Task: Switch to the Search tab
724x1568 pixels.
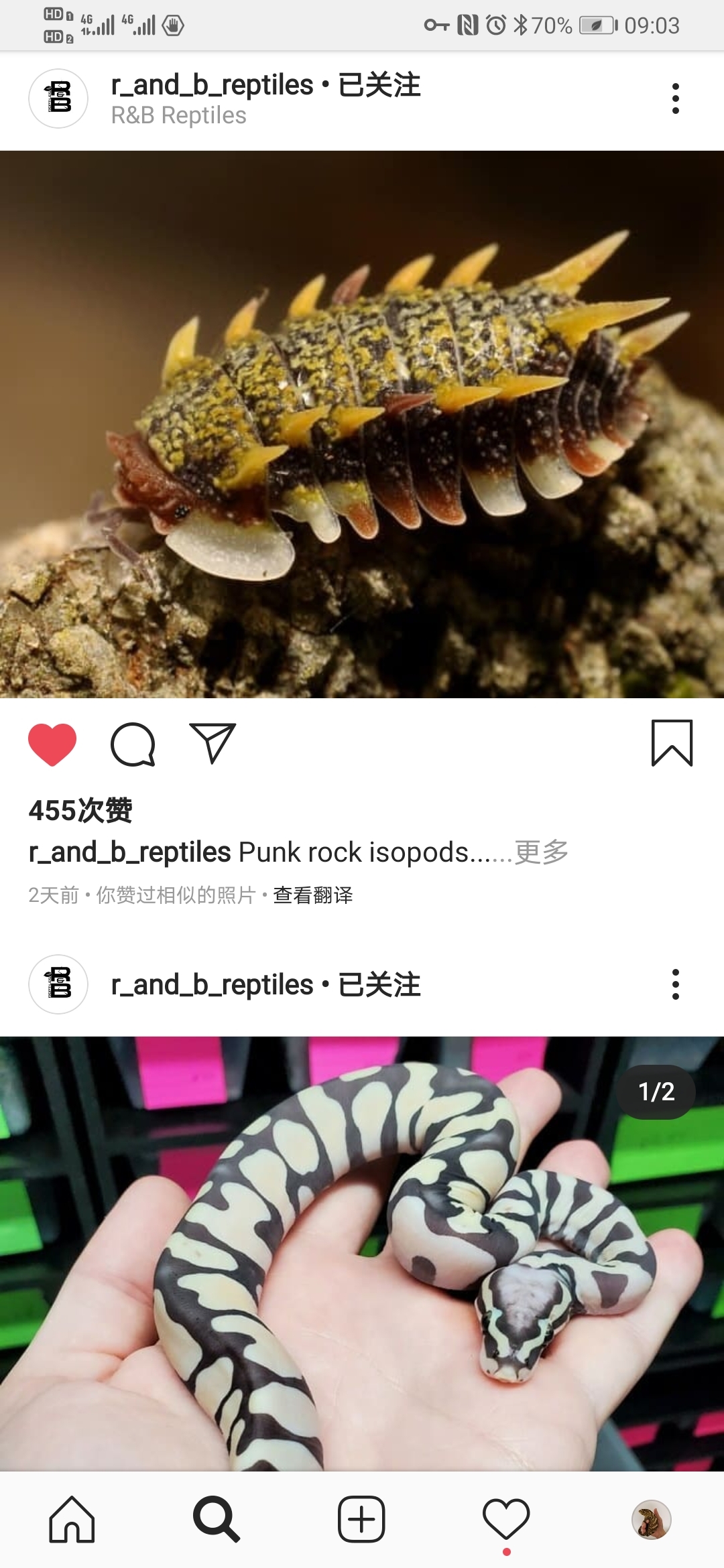Action: pos(216,1519)
